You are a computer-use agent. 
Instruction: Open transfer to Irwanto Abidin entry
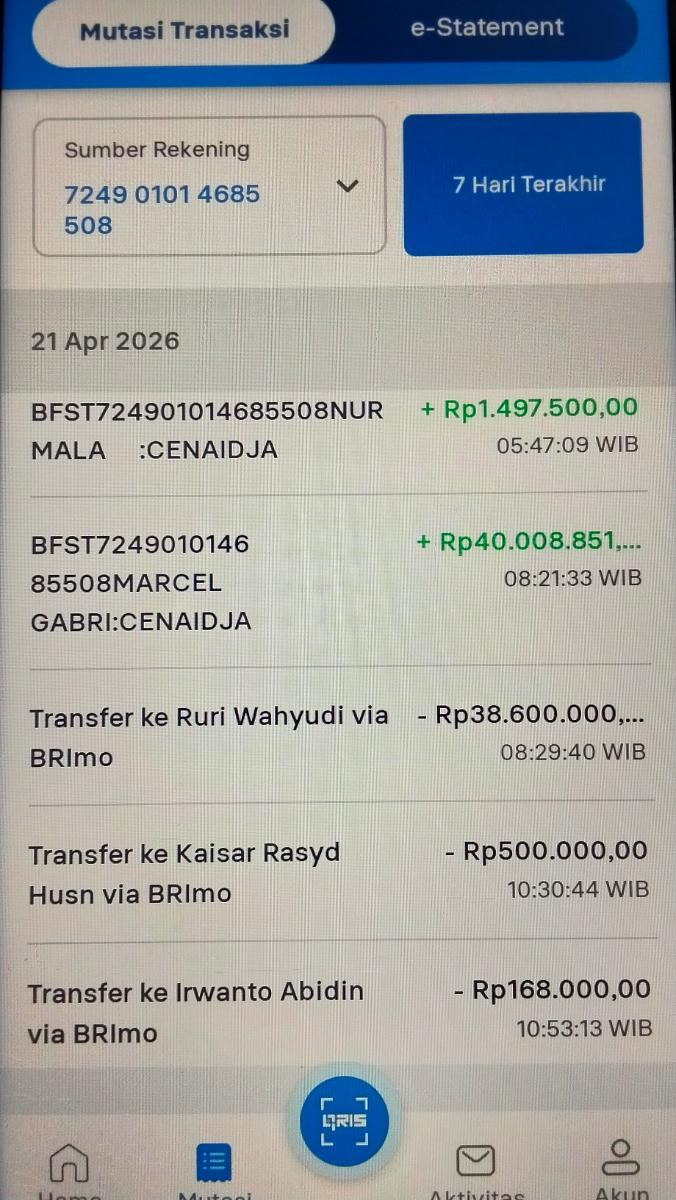[335, 1011]
